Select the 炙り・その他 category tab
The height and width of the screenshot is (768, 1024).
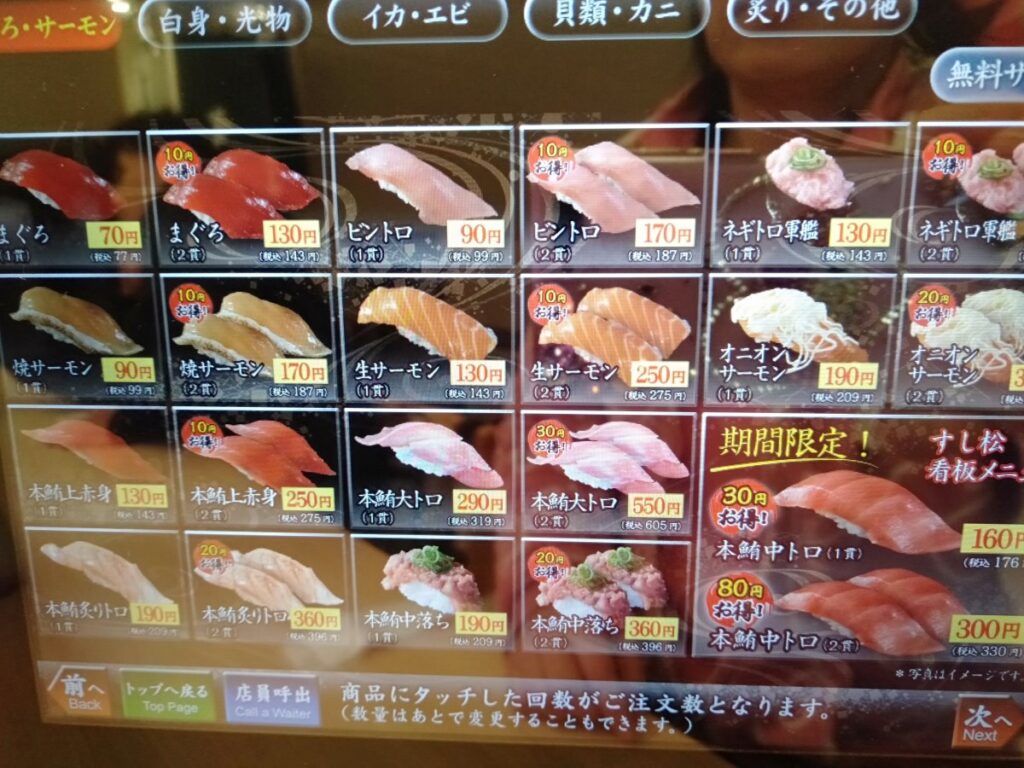click(x=822, y=12)
